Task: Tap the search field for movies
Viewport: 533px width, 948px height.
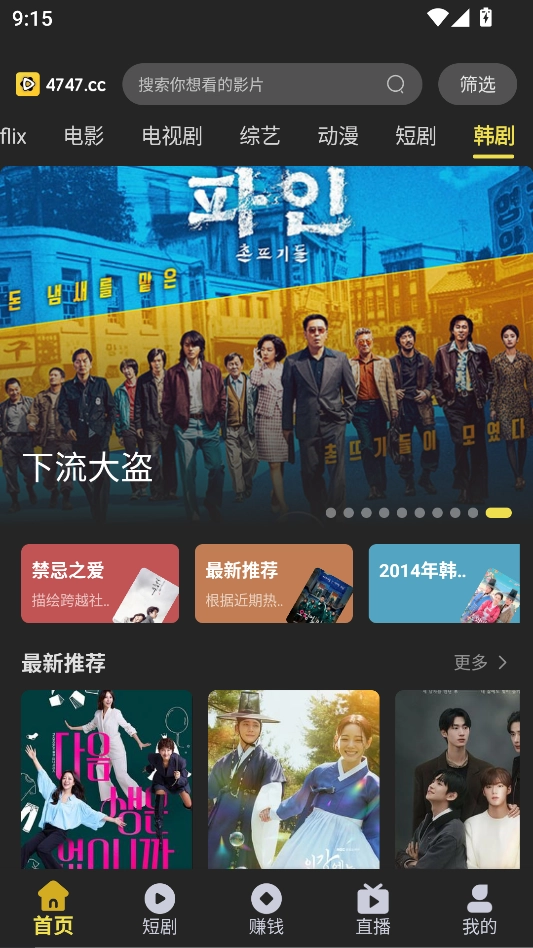Action: pyautogui.click(x=272, y=84)
